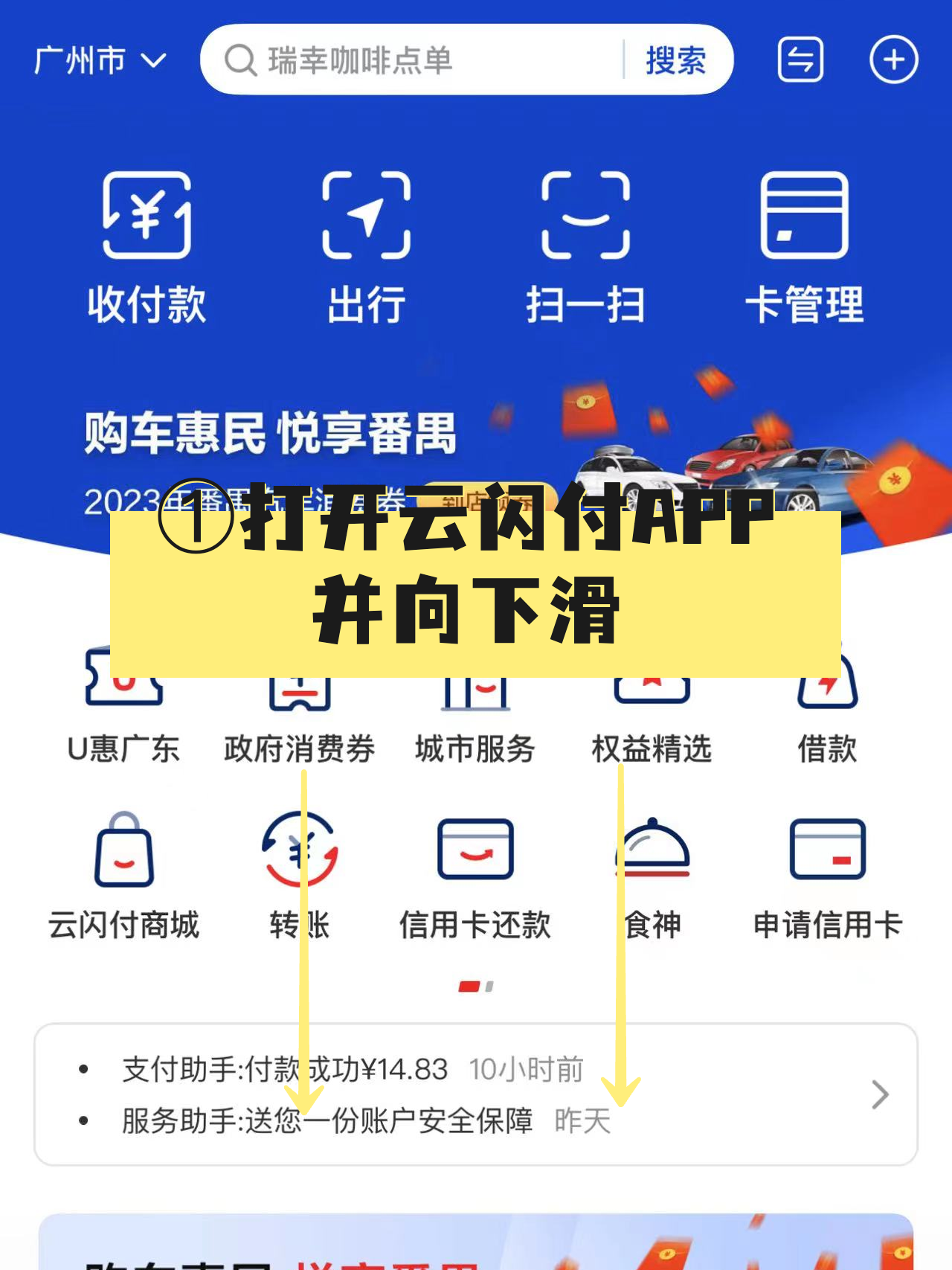Open the switch icon beside search

[800, 60]
